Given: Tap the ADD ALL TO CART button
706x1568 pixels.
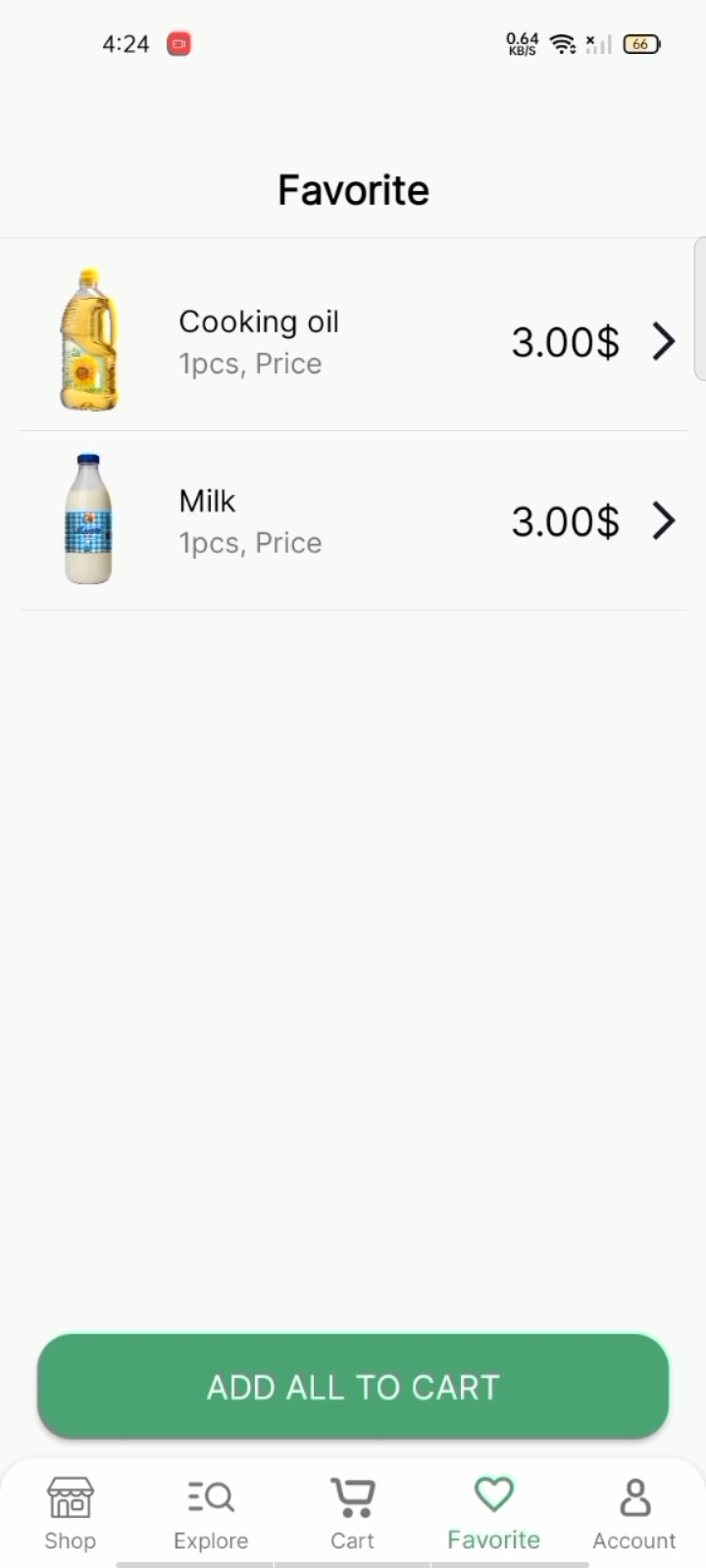Looking at the screenshot, I should [353, 1387].
